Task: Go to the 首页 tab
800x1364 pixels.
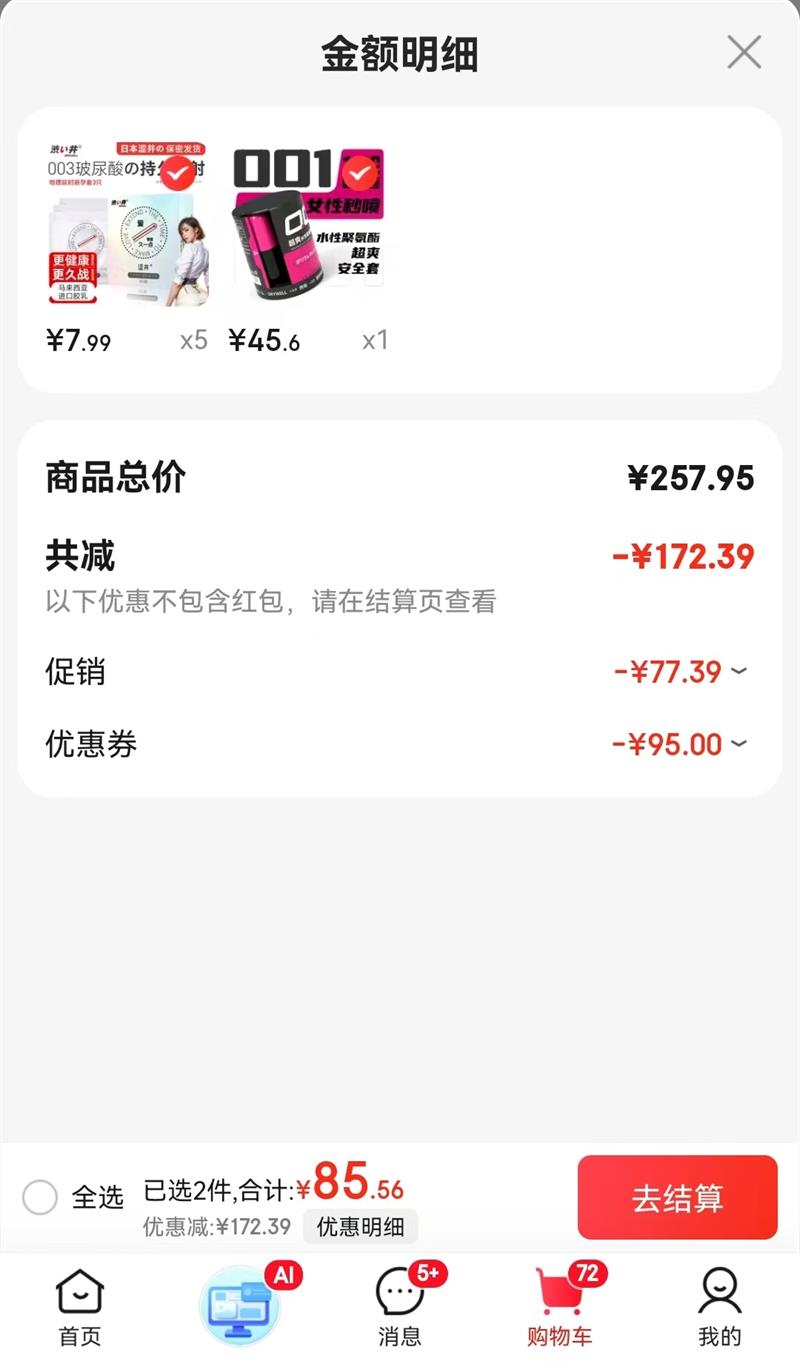Action: (x=80, y=1308)
